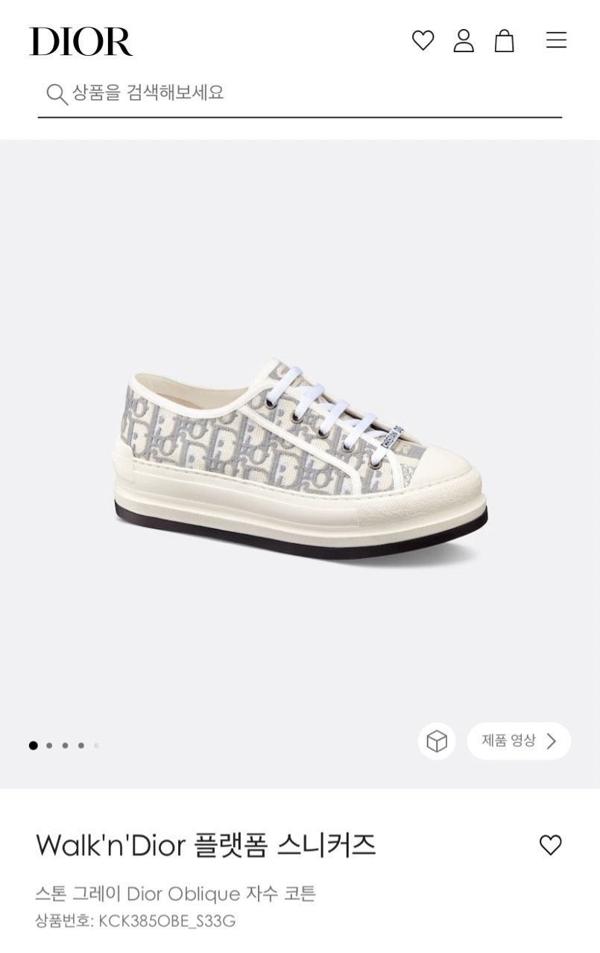The image size is (600, 953).
Task: Select the second image carousel dot
Action: click(x=49, y=745)
